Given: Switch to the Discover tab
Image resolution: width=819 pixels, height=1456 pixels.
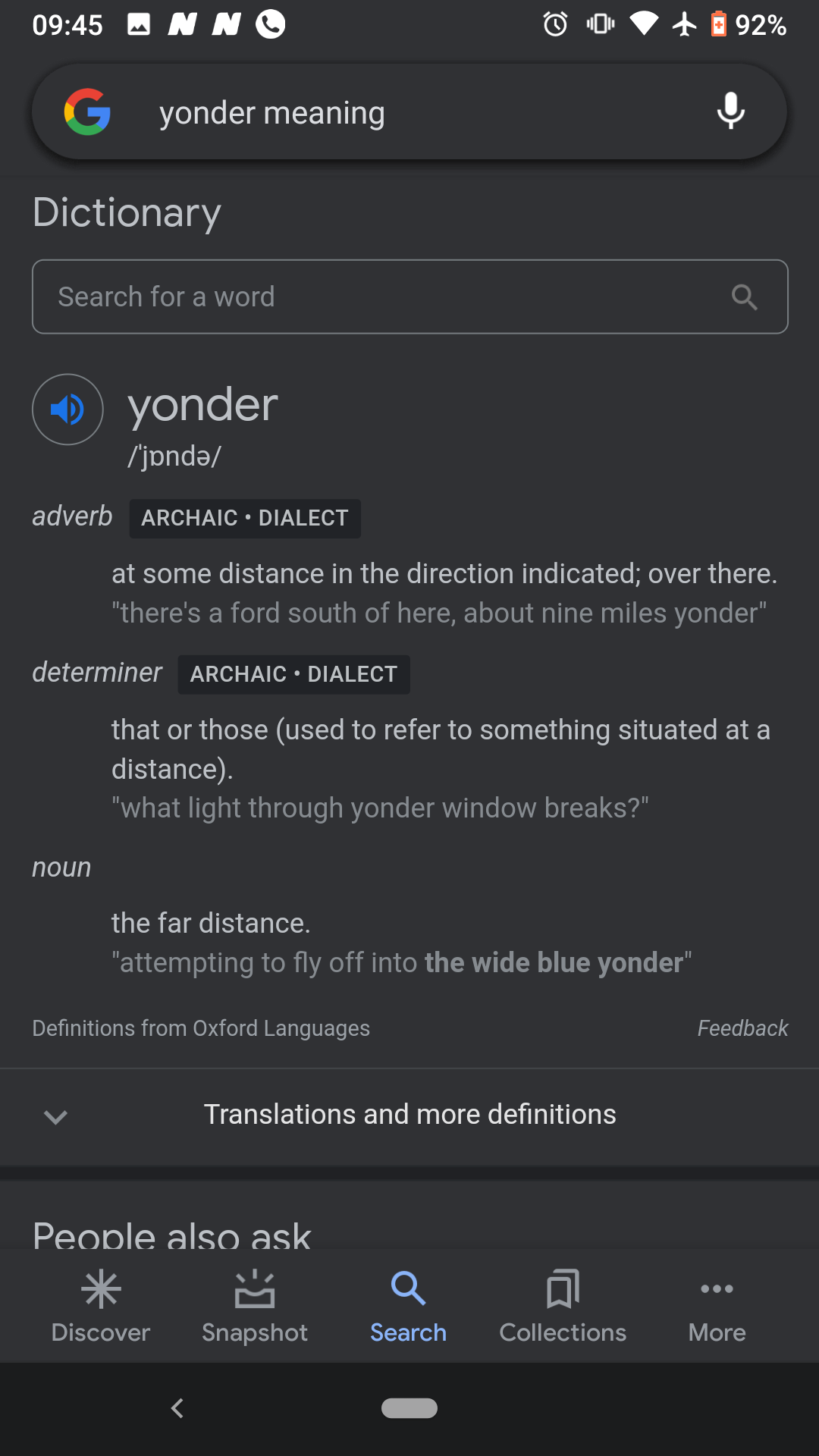Looking at the screenshot, I should [x=101, y=1306].
